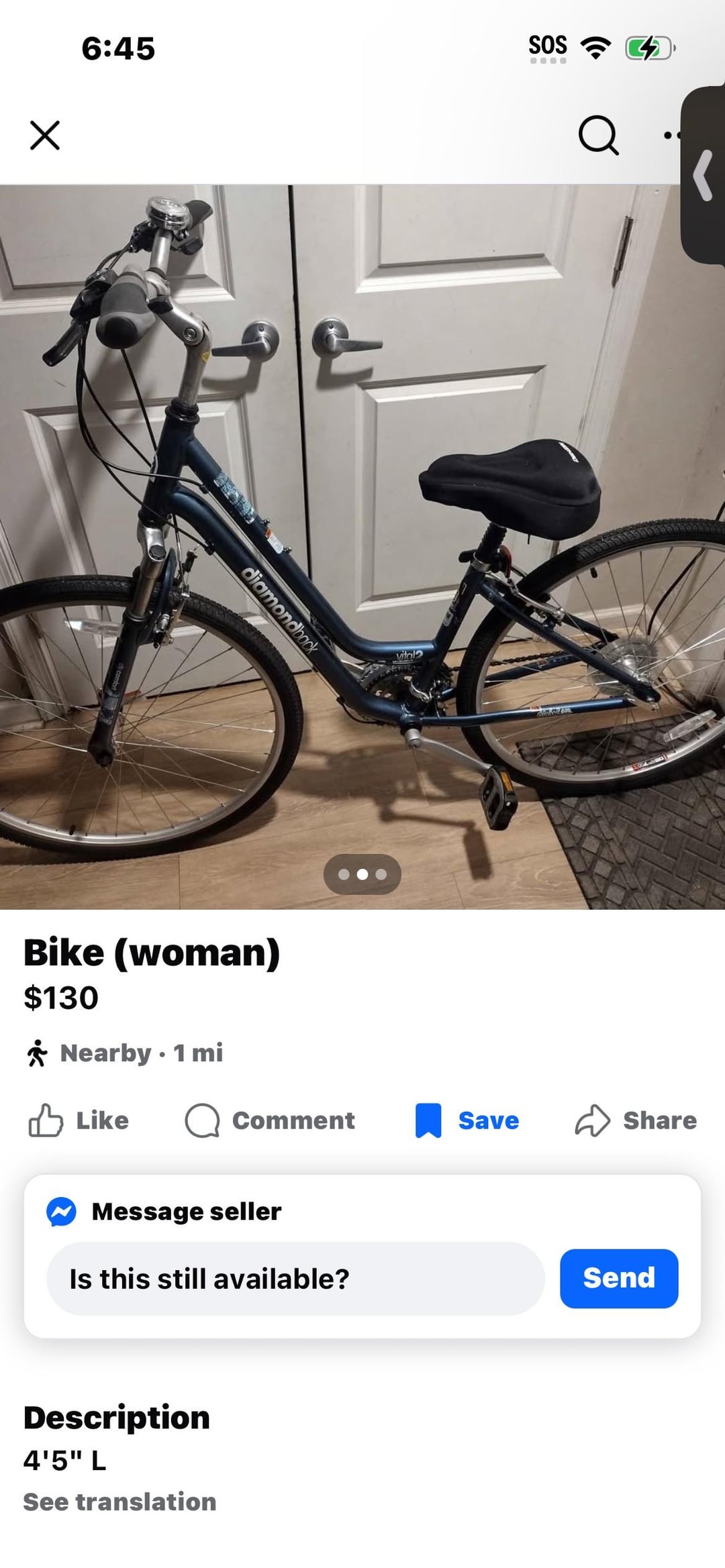Open Marketplace search
The height and width of the screenshot is (1568, 725).
(x=597, y=136)
